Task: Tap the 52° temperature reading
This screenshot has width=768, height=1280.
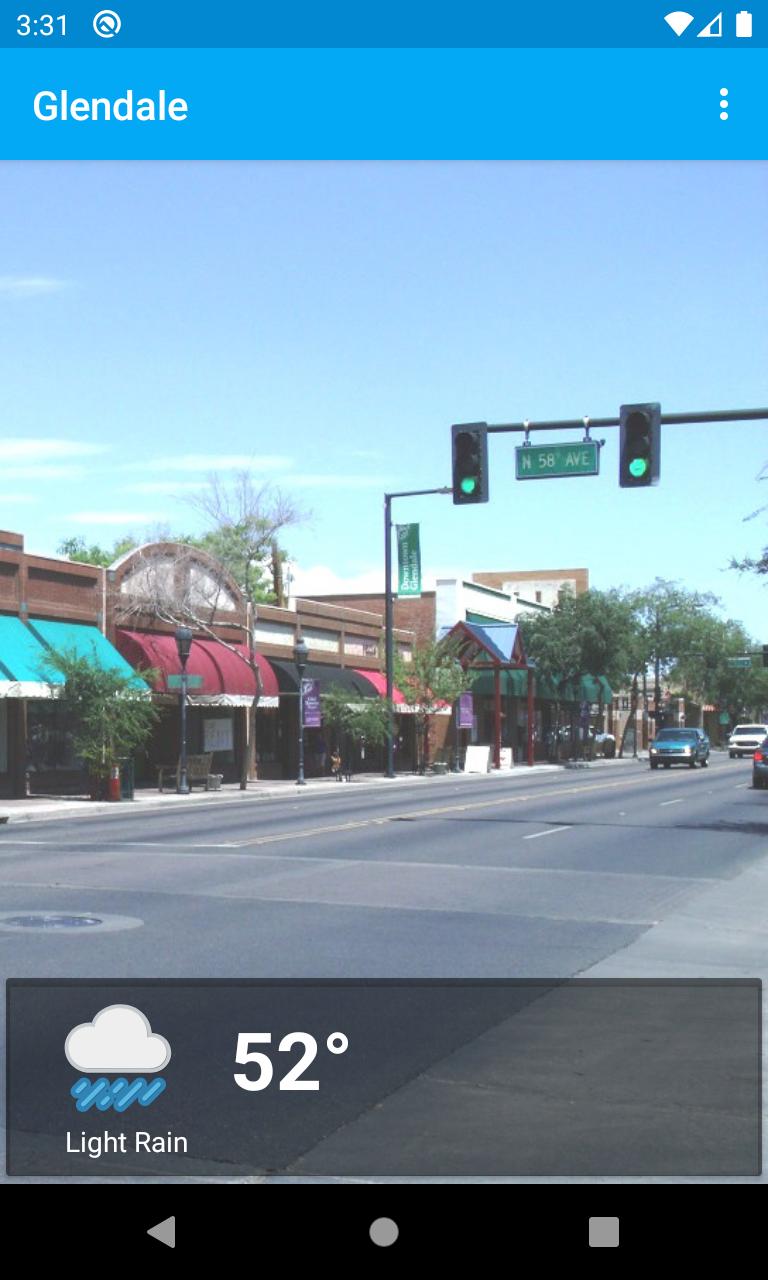Action: coord(291,1060)
